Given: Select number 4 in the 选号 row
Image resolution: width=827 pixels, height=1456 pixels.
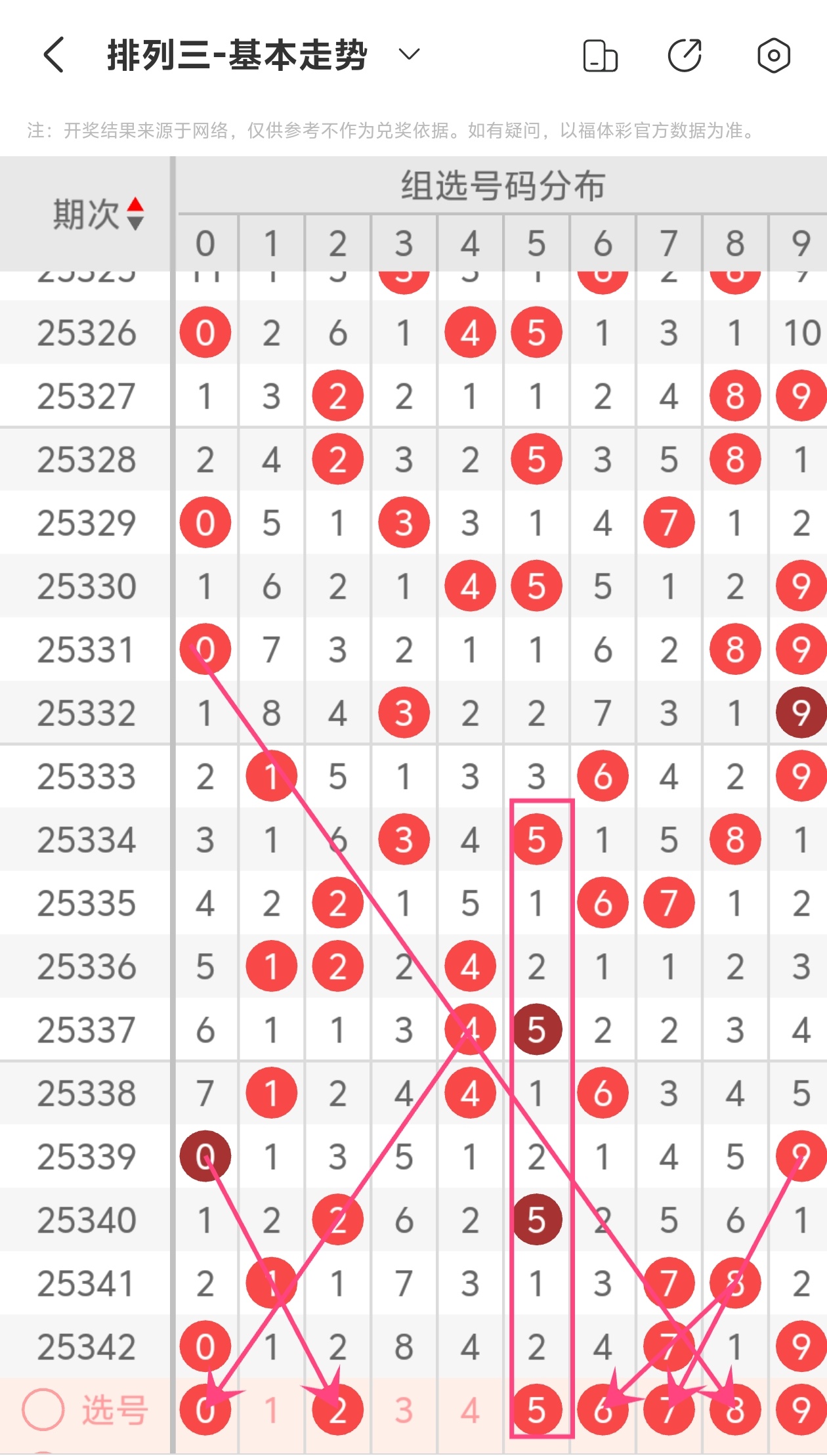Looking at the screenshot, I should 470,1410.
